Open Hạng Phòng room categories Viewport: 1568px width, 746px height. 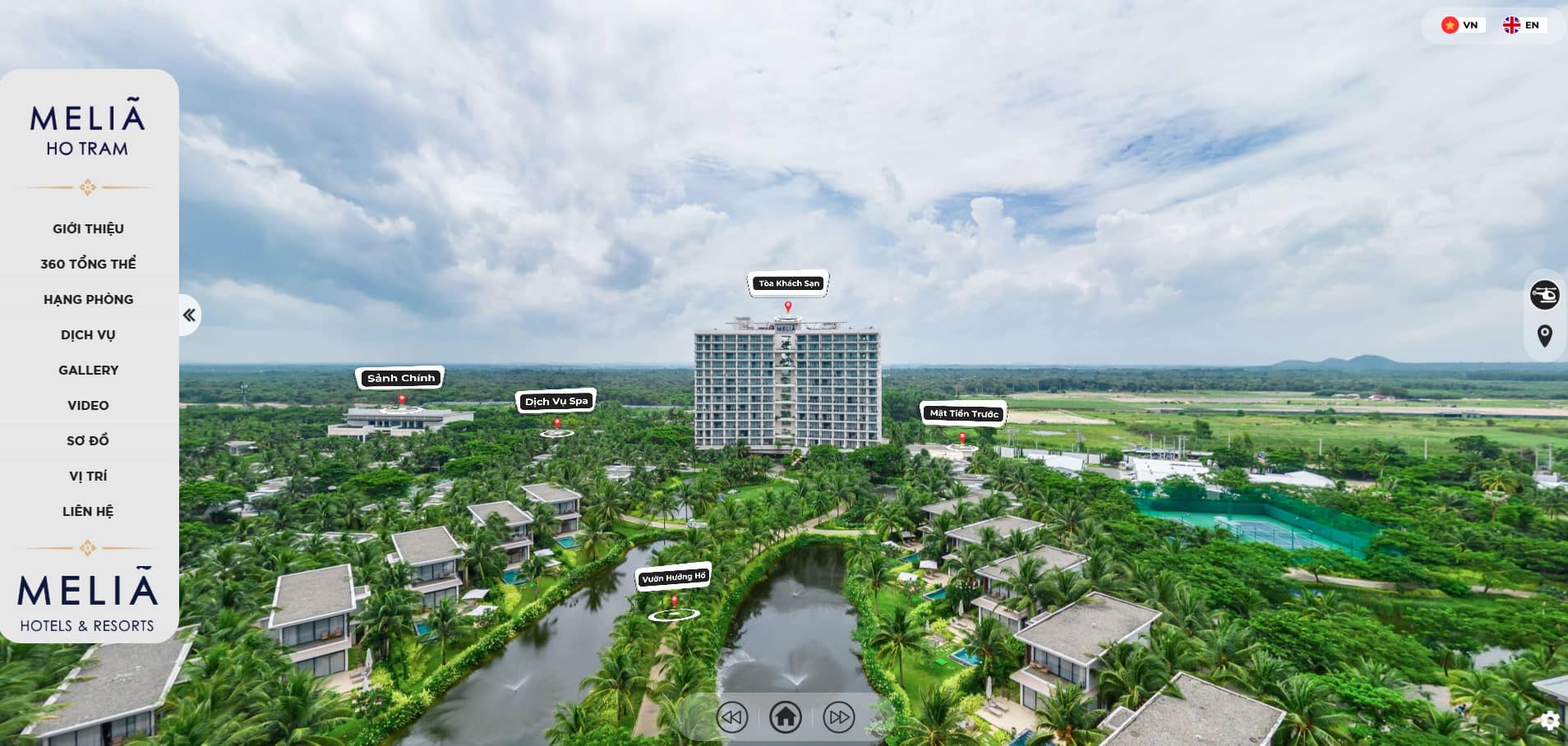pos(88,299)
